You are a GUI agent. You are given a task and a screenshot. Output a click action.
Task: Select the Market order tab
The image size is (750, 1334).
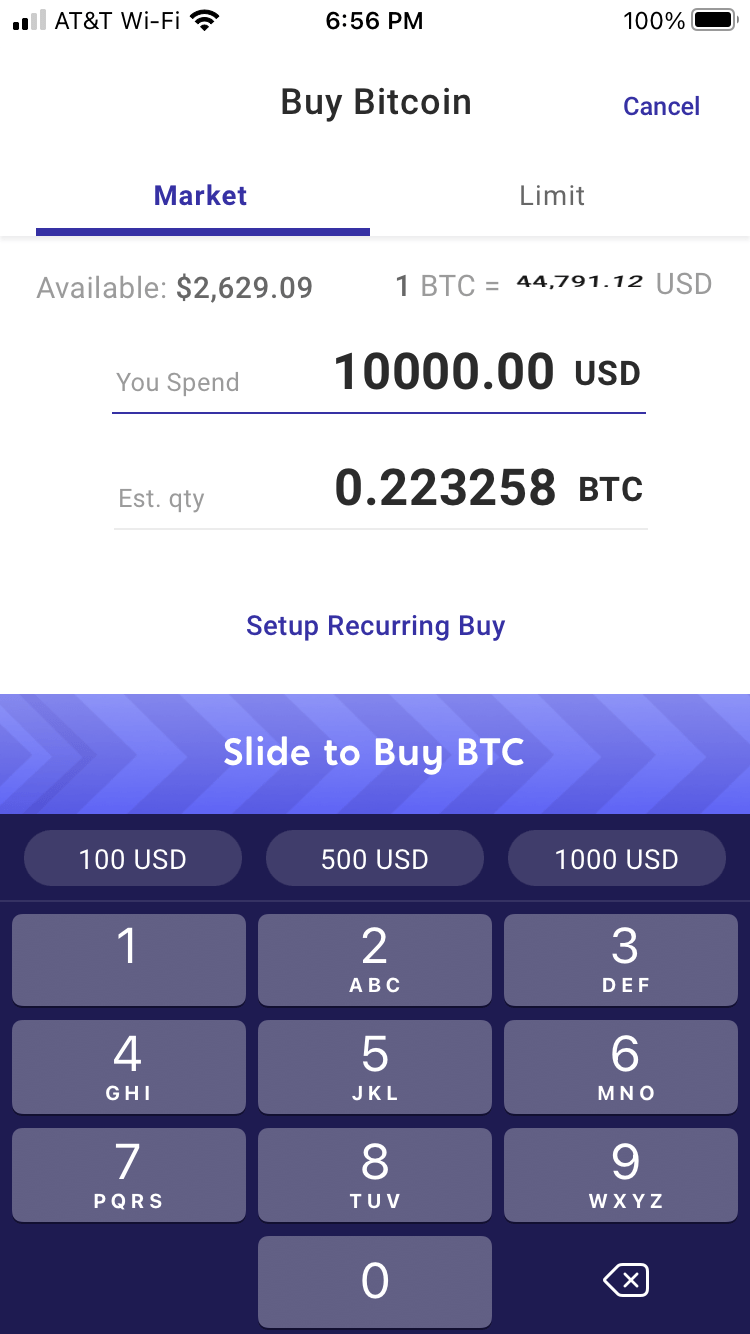tap(201, 196)
